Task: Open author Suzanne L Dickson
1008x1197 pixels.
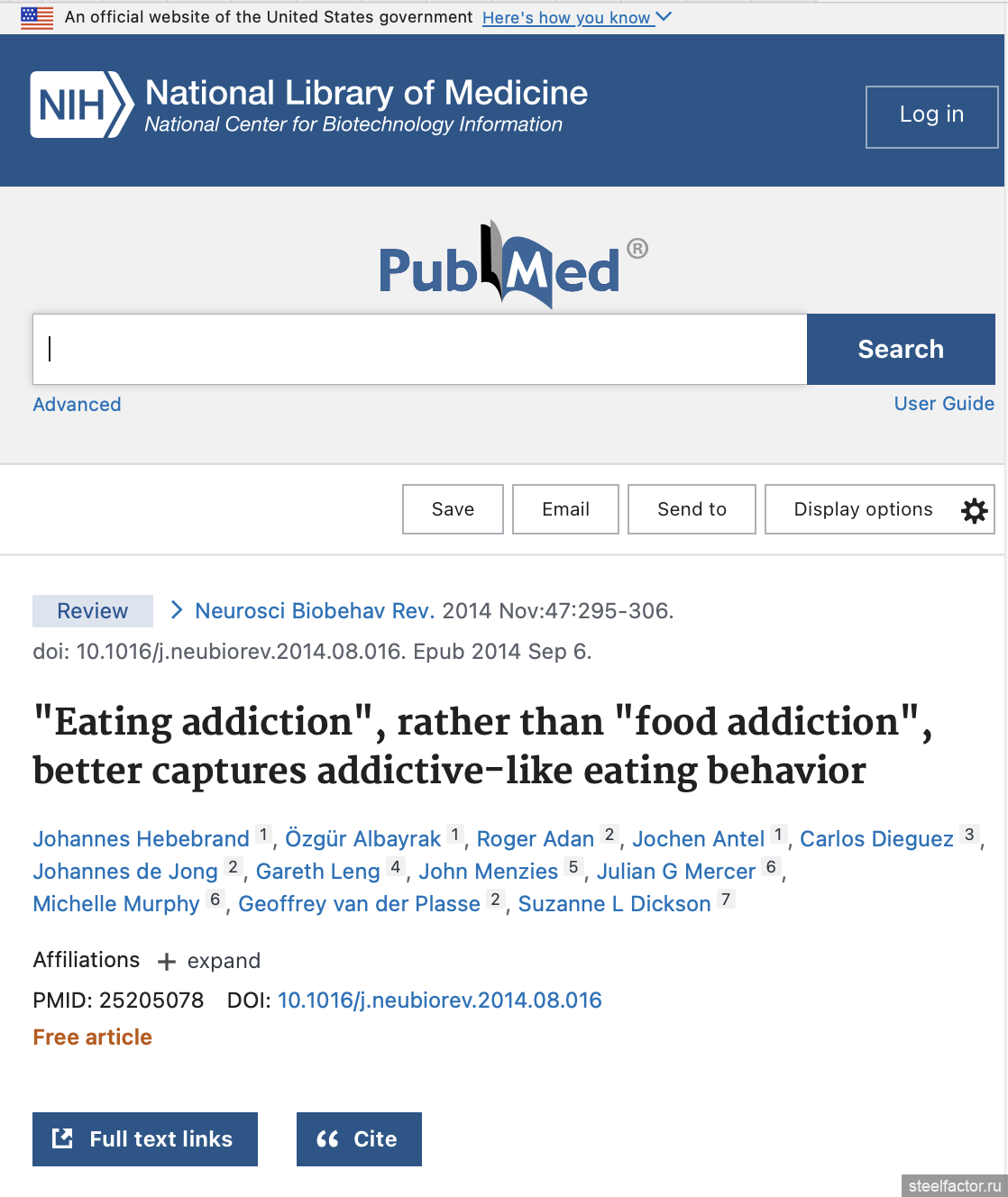Action: (x=614, y=904)
